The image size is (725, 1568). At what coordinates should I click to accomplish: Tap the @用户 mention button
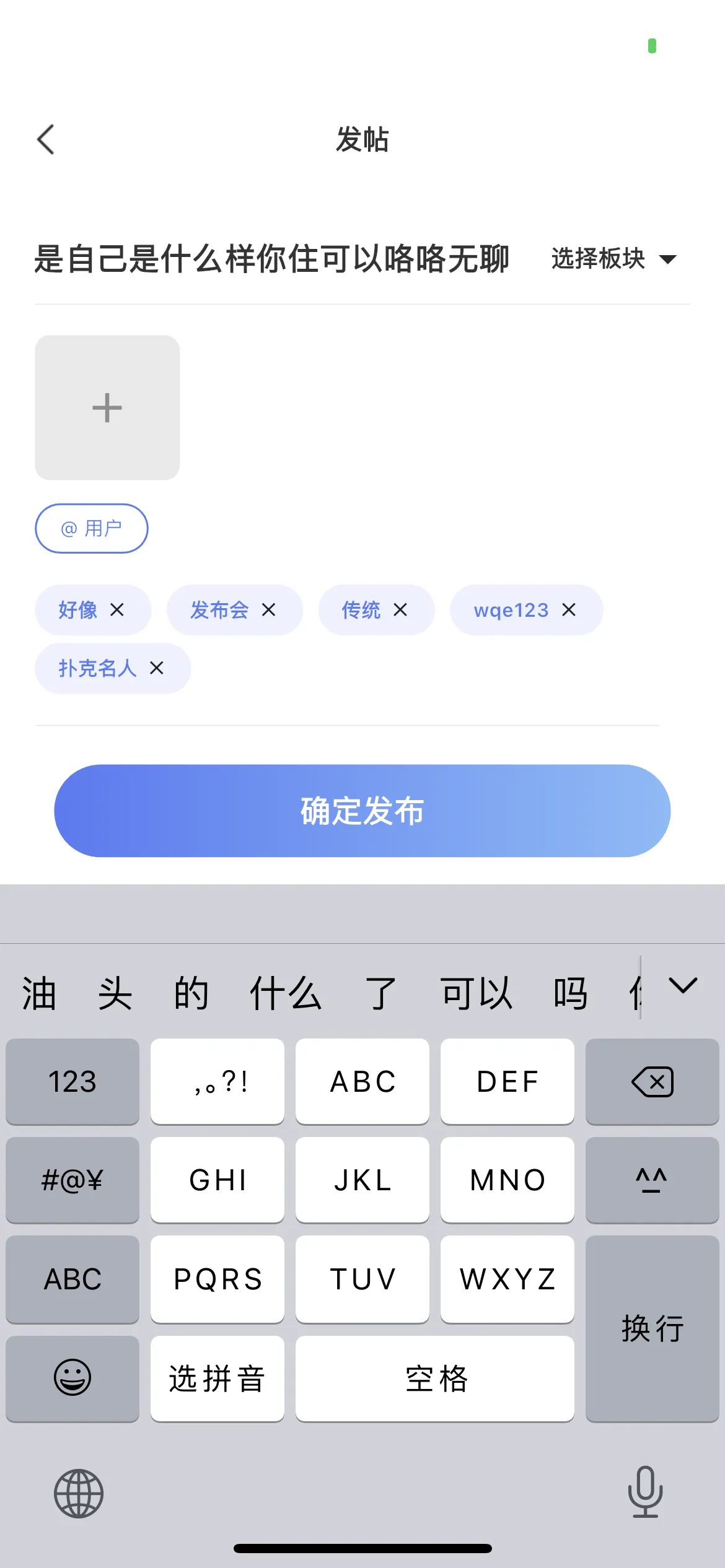pos(91,528)
